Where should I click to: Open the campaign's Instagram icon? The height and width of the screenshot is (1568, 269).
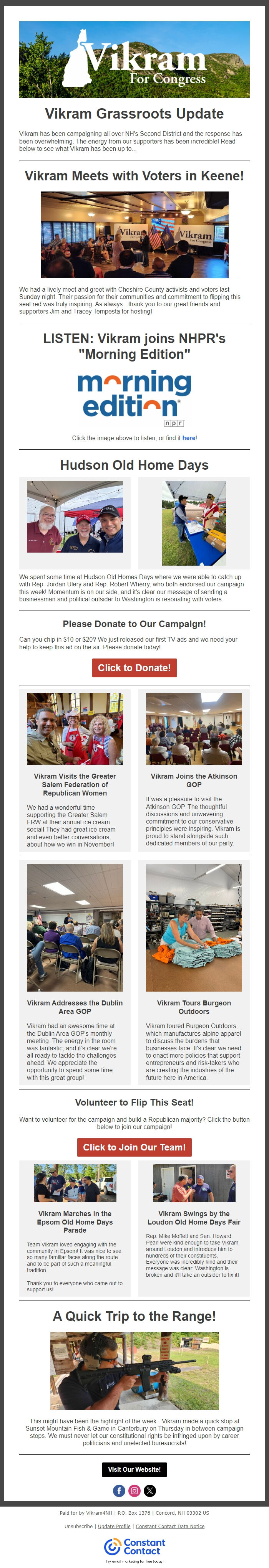[134, 1491]
